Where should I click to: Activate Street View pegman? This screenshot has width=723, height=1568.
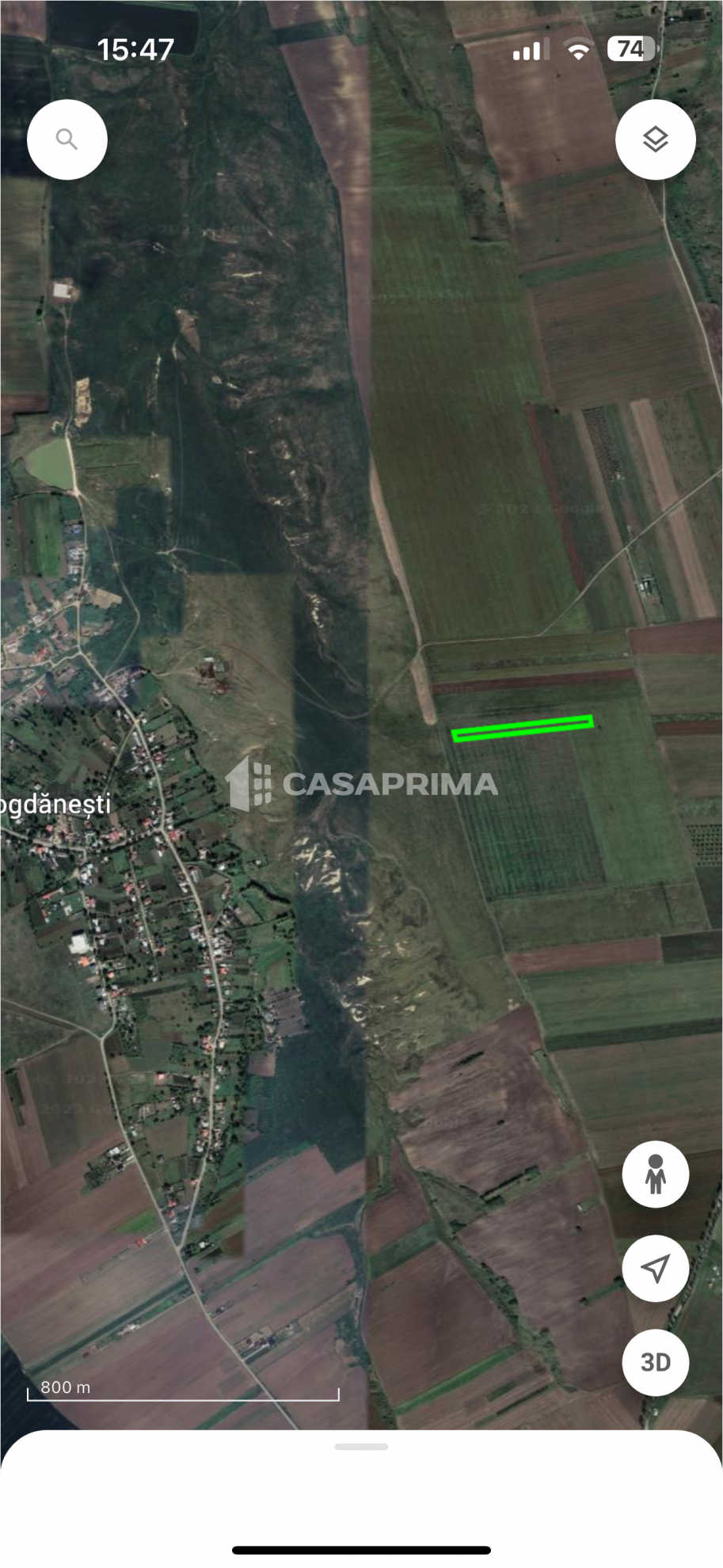[656, 1174]
